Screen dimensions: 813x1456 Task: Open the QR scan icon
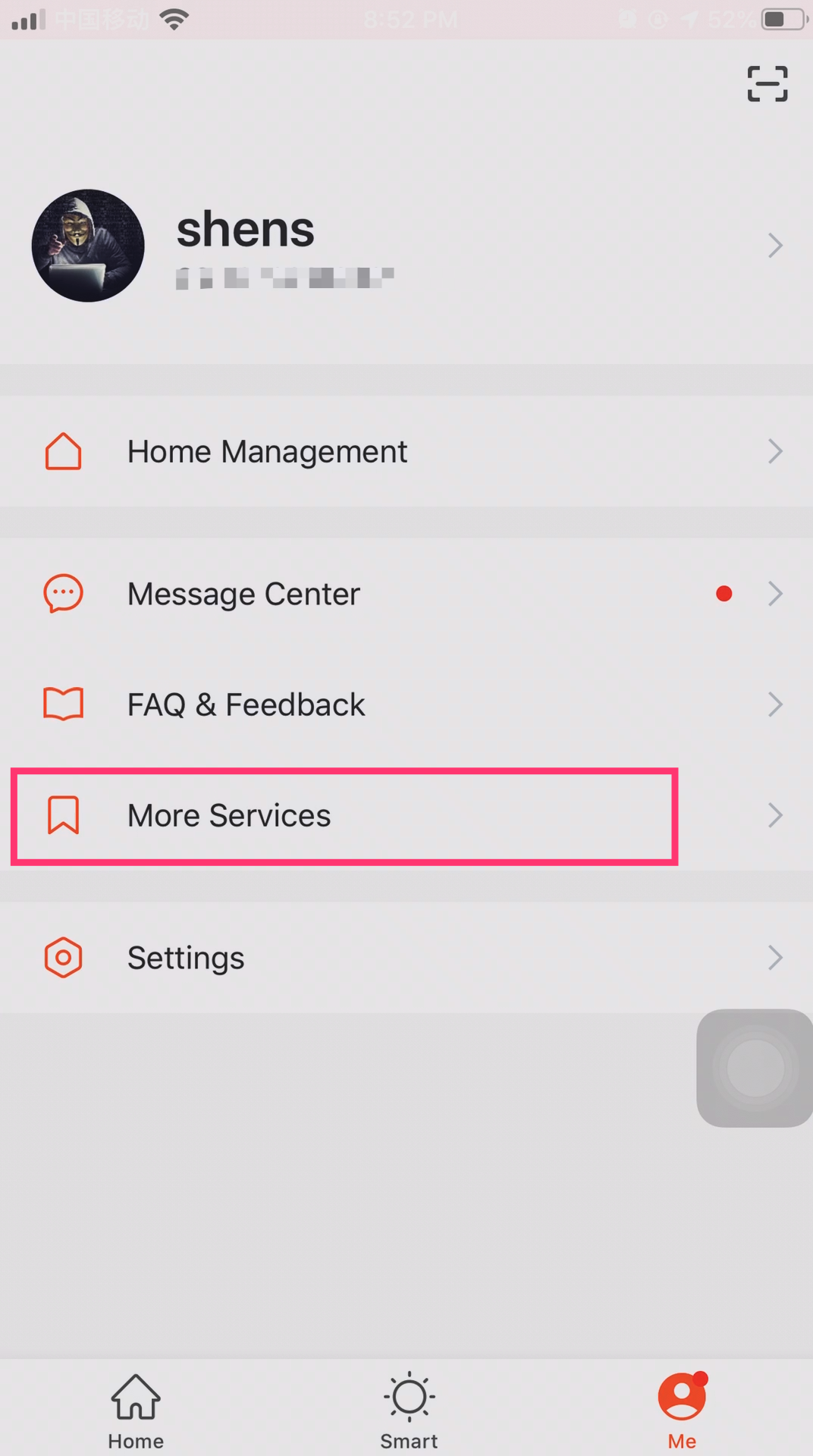(x=767, y=83)
